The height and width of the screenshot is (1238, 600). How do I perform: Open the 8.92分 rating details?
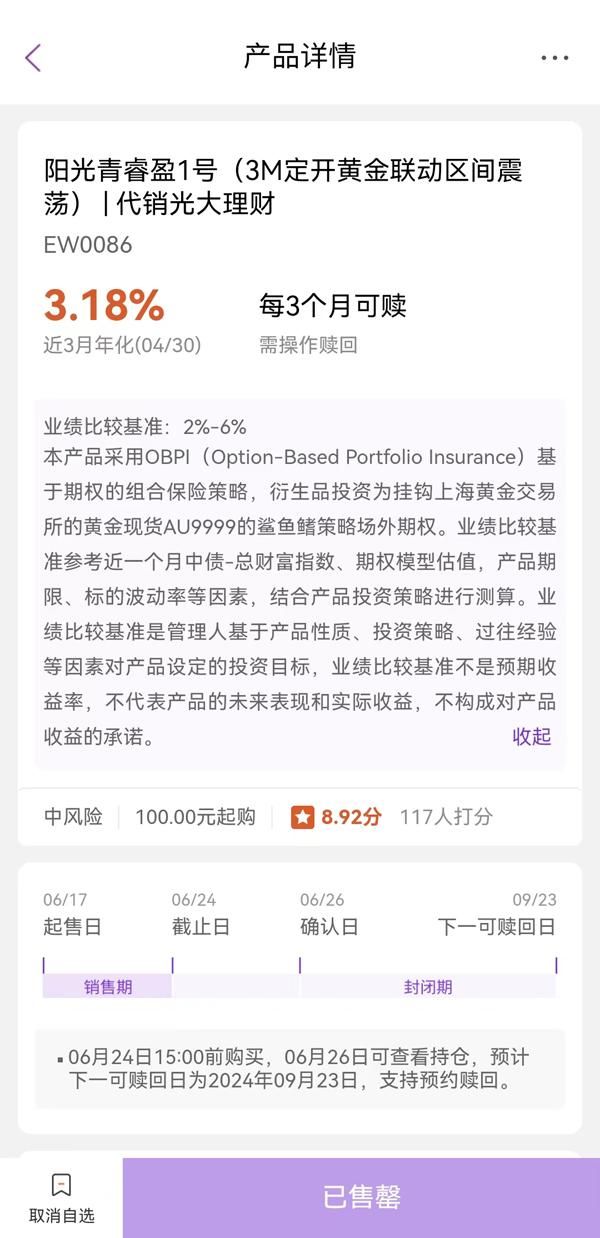tap(337, 817)
